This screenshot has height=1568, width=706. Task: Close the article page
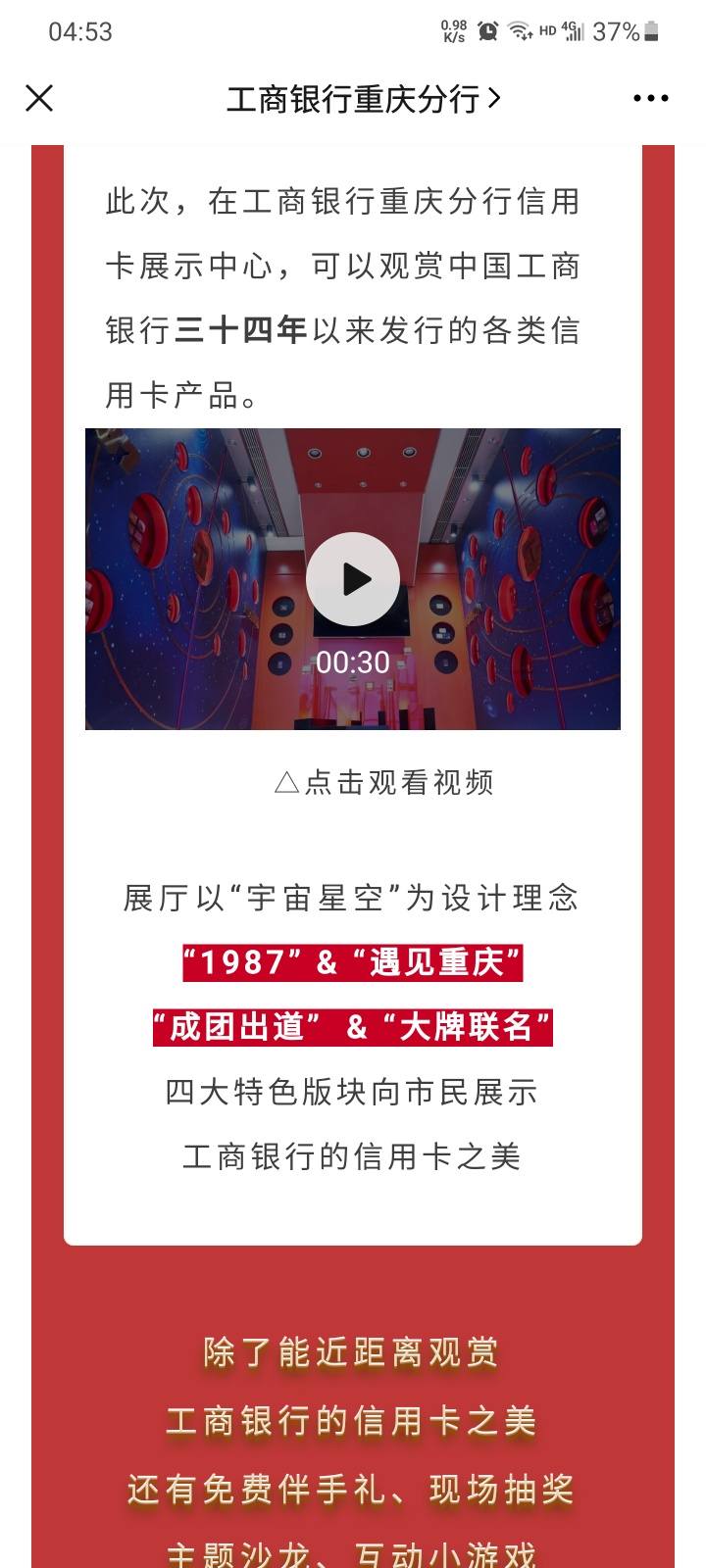(39, 98)
